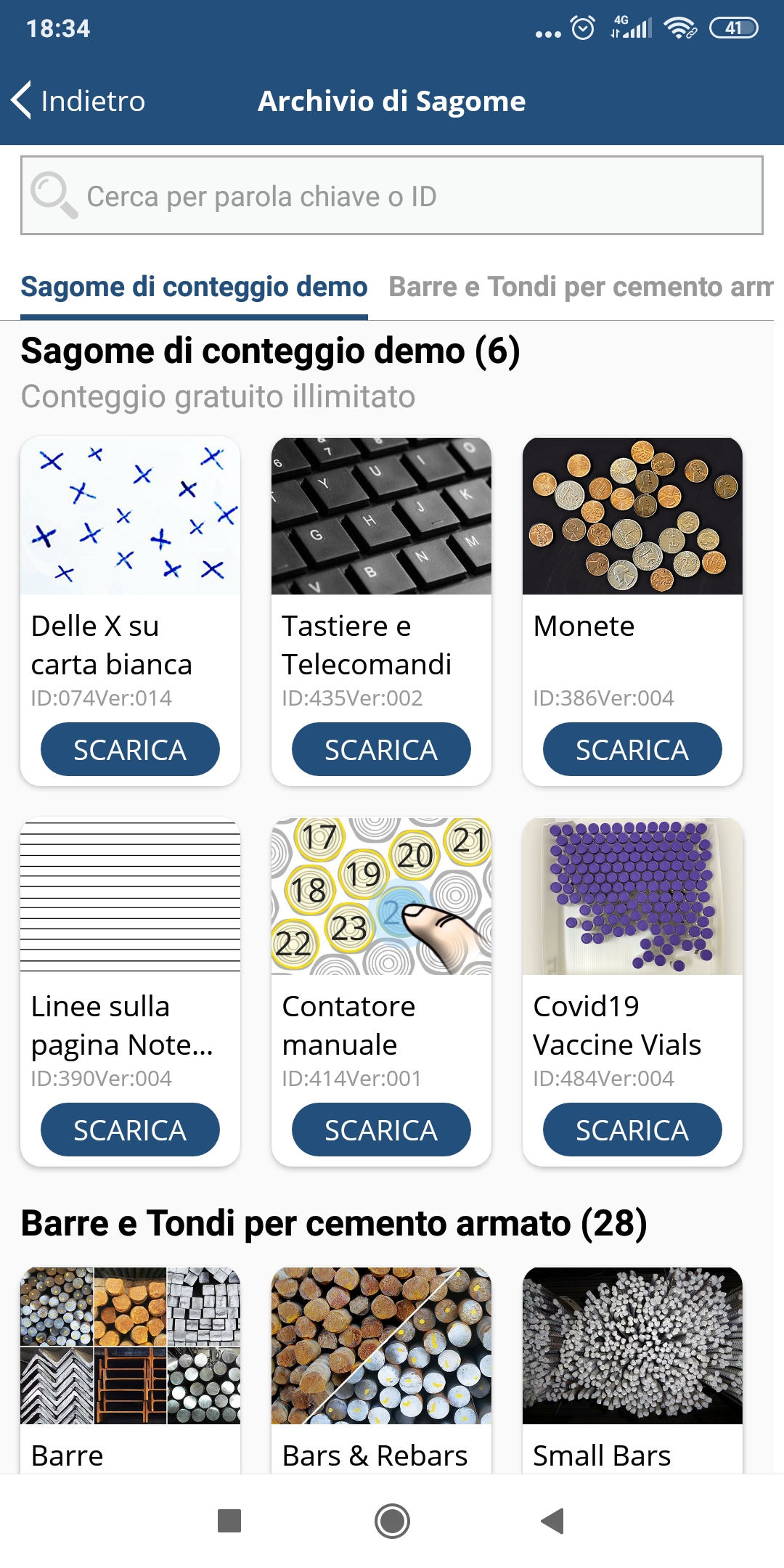Image resolution: width=784 pixels, height=1568 pixels.
Task: Open the Small Bars template card
Action: (x=632, y=1371)
